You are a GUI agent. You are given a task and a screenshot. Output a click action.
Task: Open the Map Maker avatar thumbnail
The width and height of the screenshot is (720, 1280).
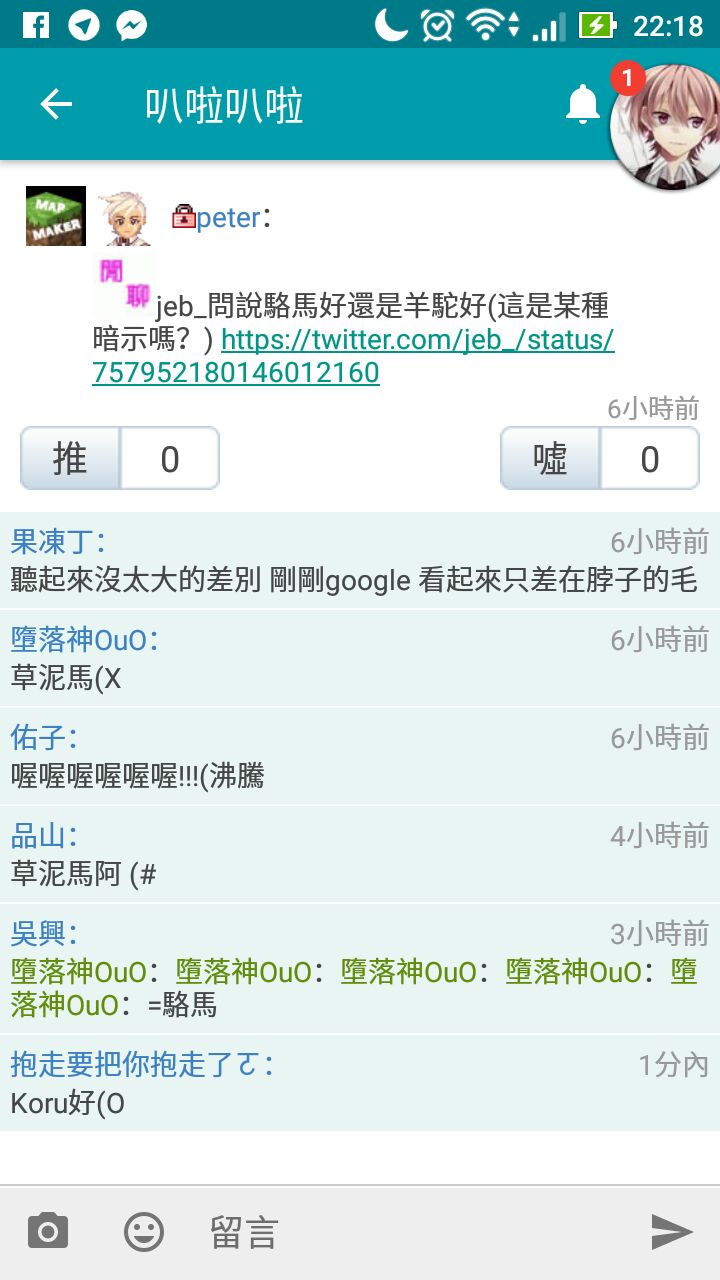pos(56,215)
